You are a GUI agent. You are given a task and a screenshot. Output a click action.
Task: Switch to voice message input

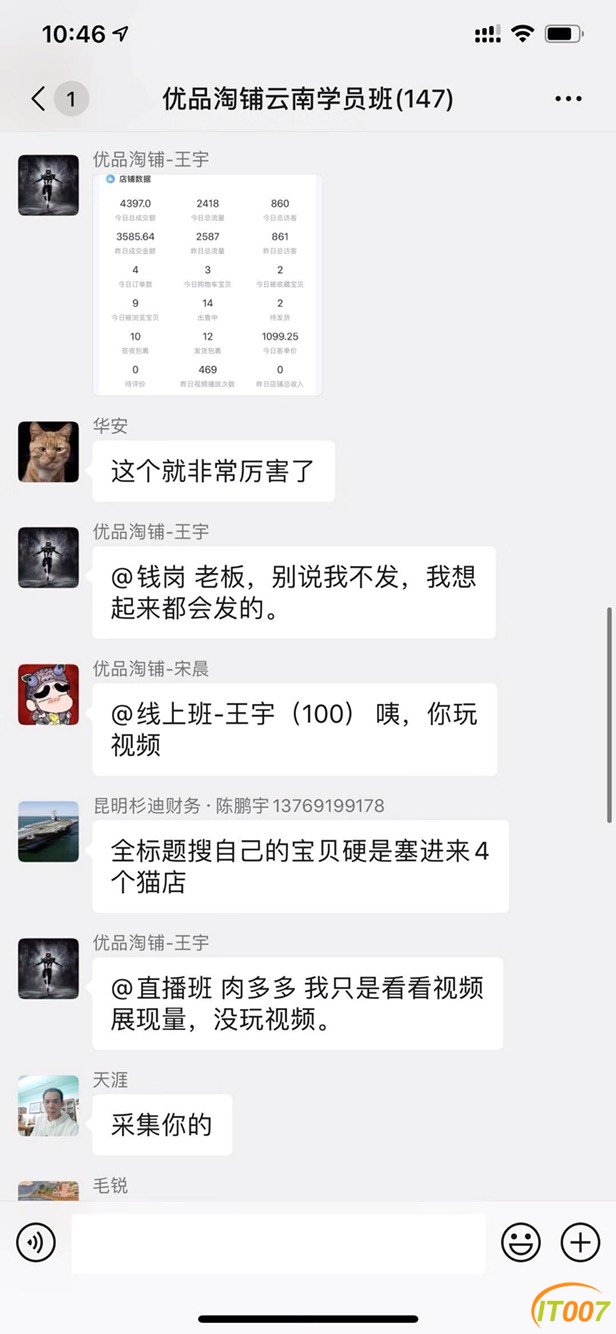click(36, 1243)
